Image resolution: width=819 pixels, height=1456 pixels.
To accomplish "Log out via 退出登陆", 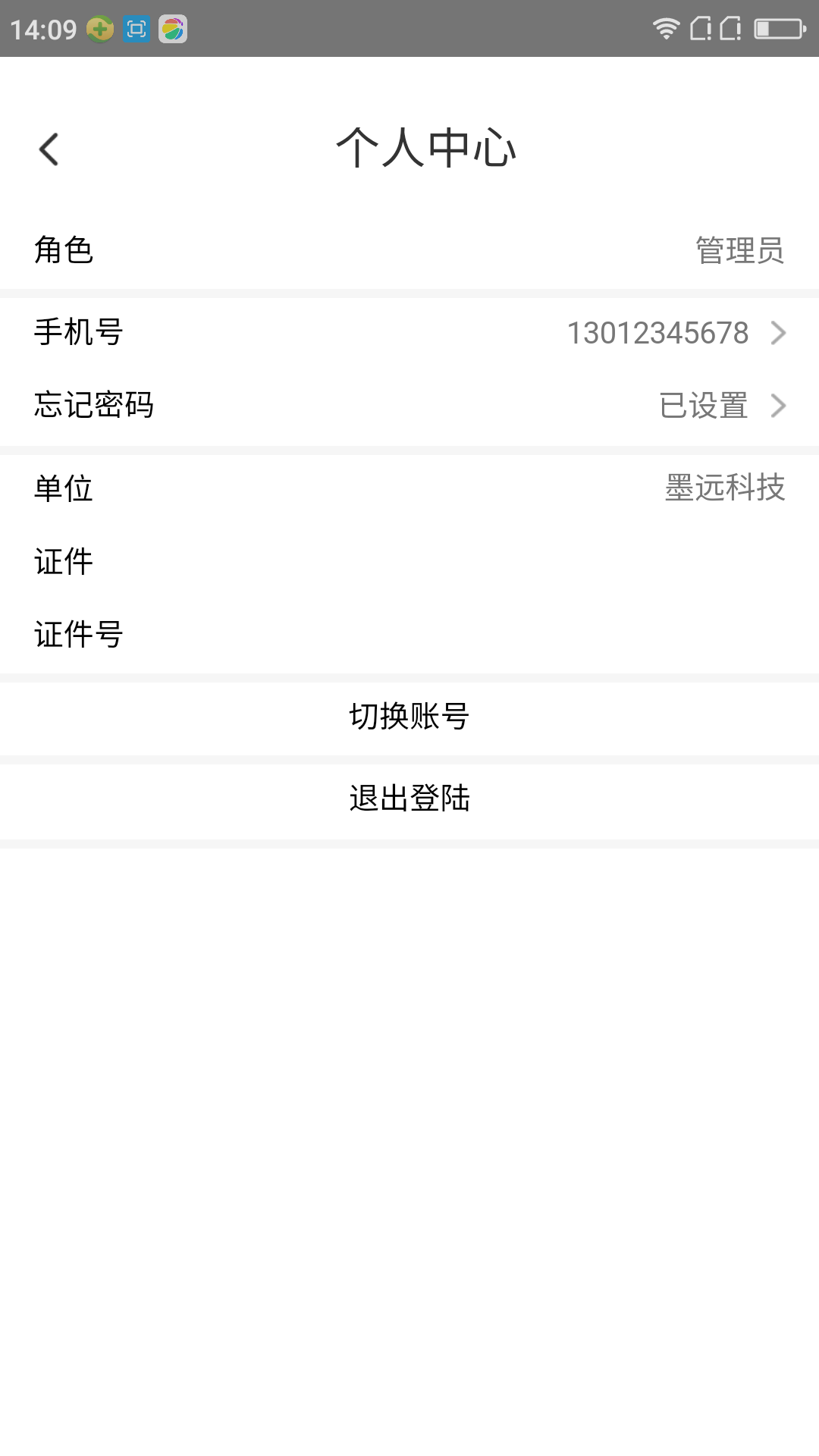I will 409,799.
